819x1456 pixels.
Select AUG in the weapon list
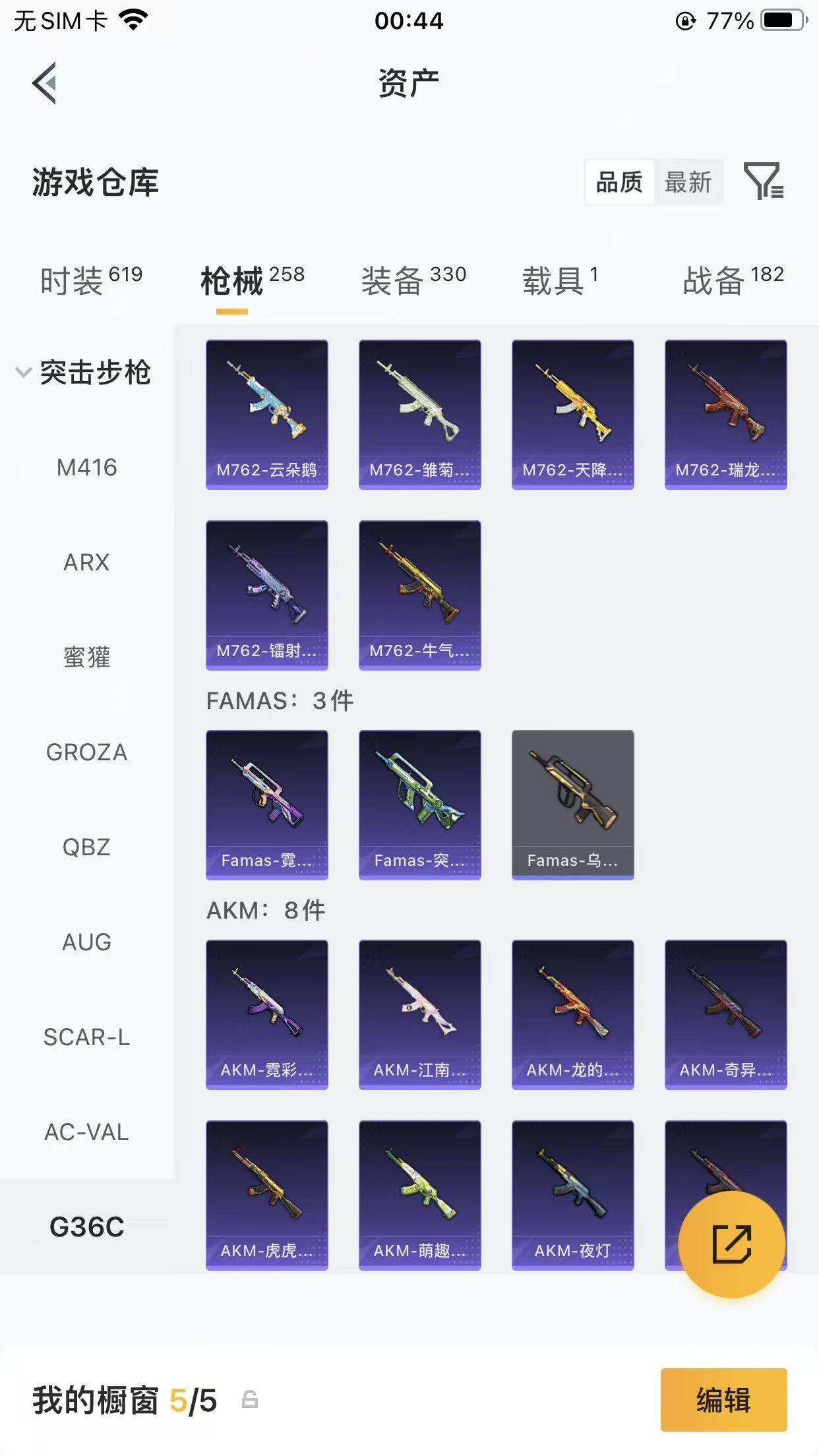[x=86, y=942]
